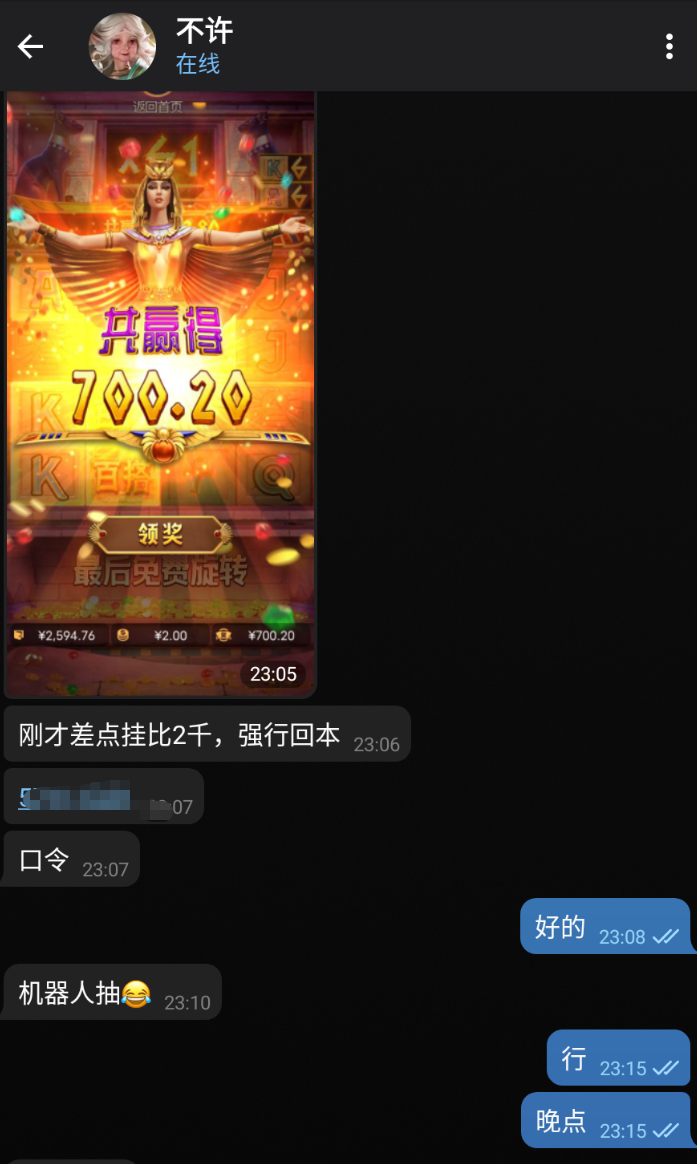The width and height of the screenshot is (697, 1164).
Task: Open the blurred link sent at 23:07
Action: click(75, 799)
